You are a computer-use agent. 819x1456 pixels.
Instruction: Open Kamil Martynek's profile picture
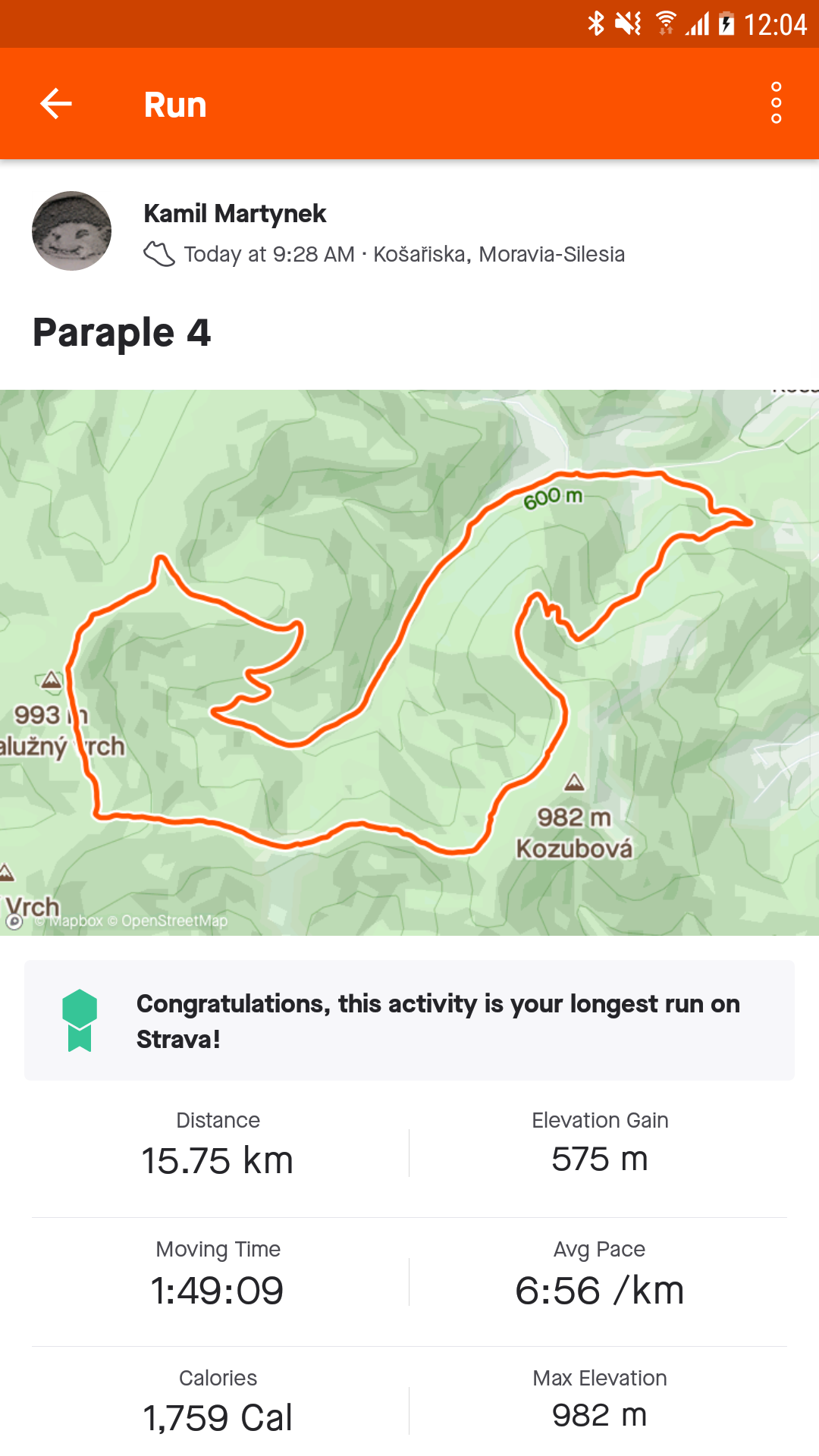[x=71, y=231]
